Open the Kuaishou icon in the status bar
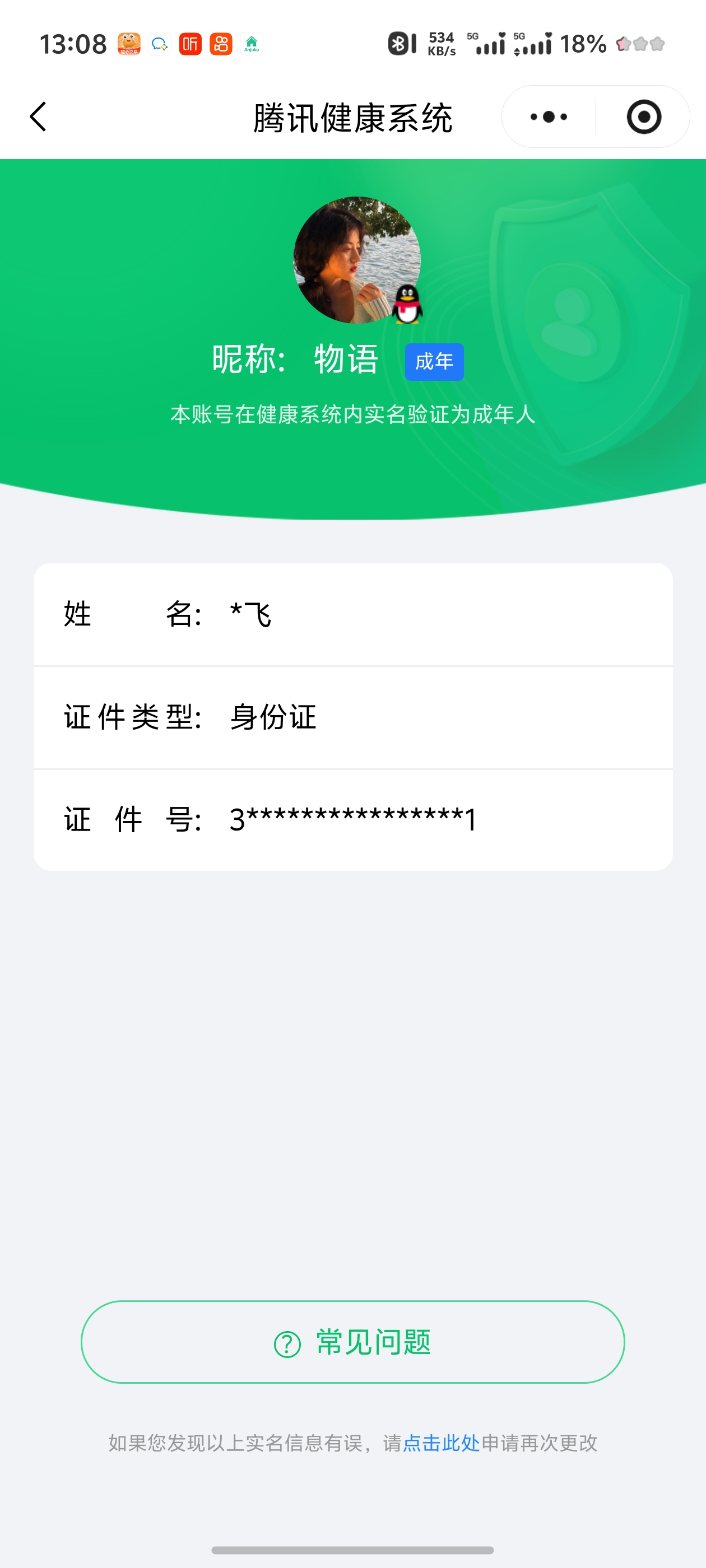The image size is (706, 1568). [221, 44]
